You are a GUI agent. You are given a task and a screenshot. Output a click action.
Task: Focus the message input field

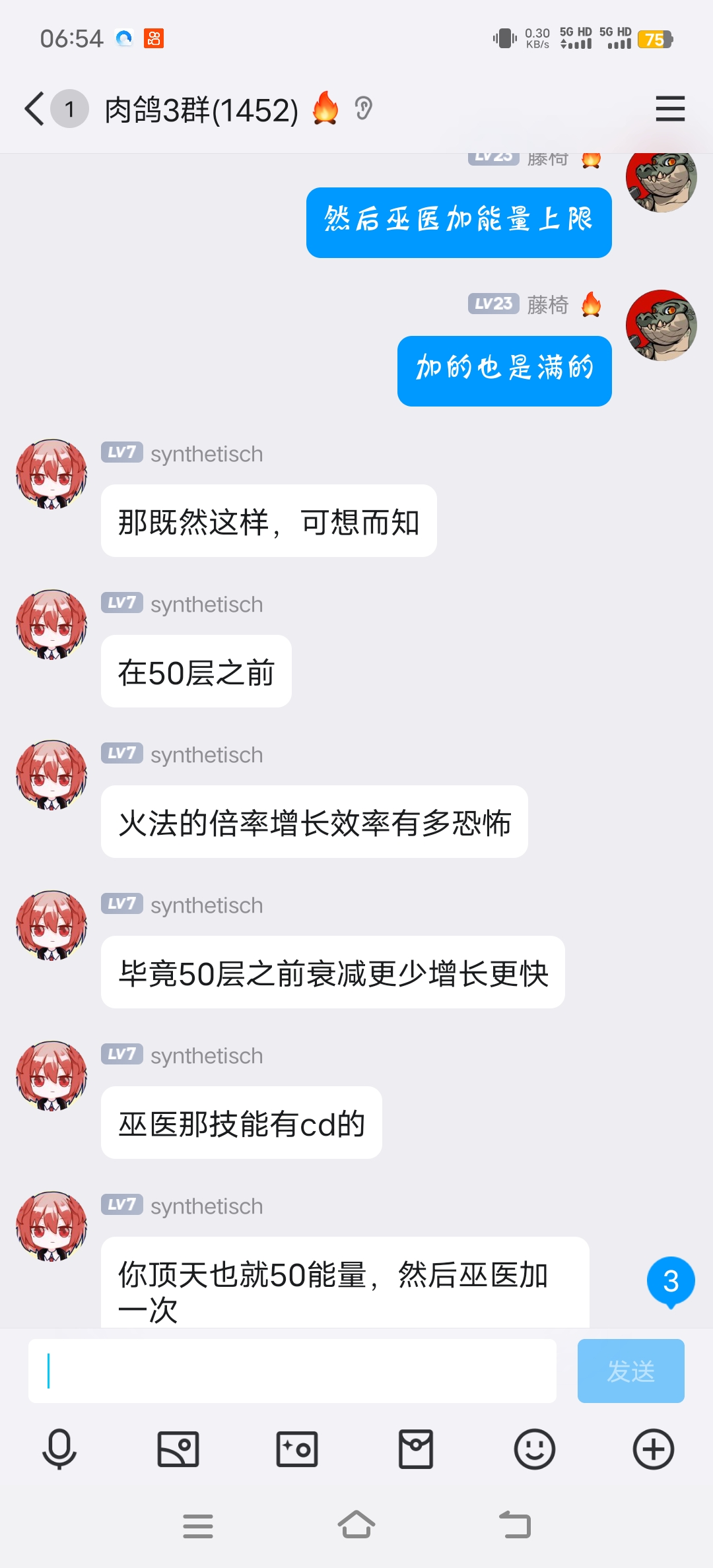click(x=292, y=1371)
